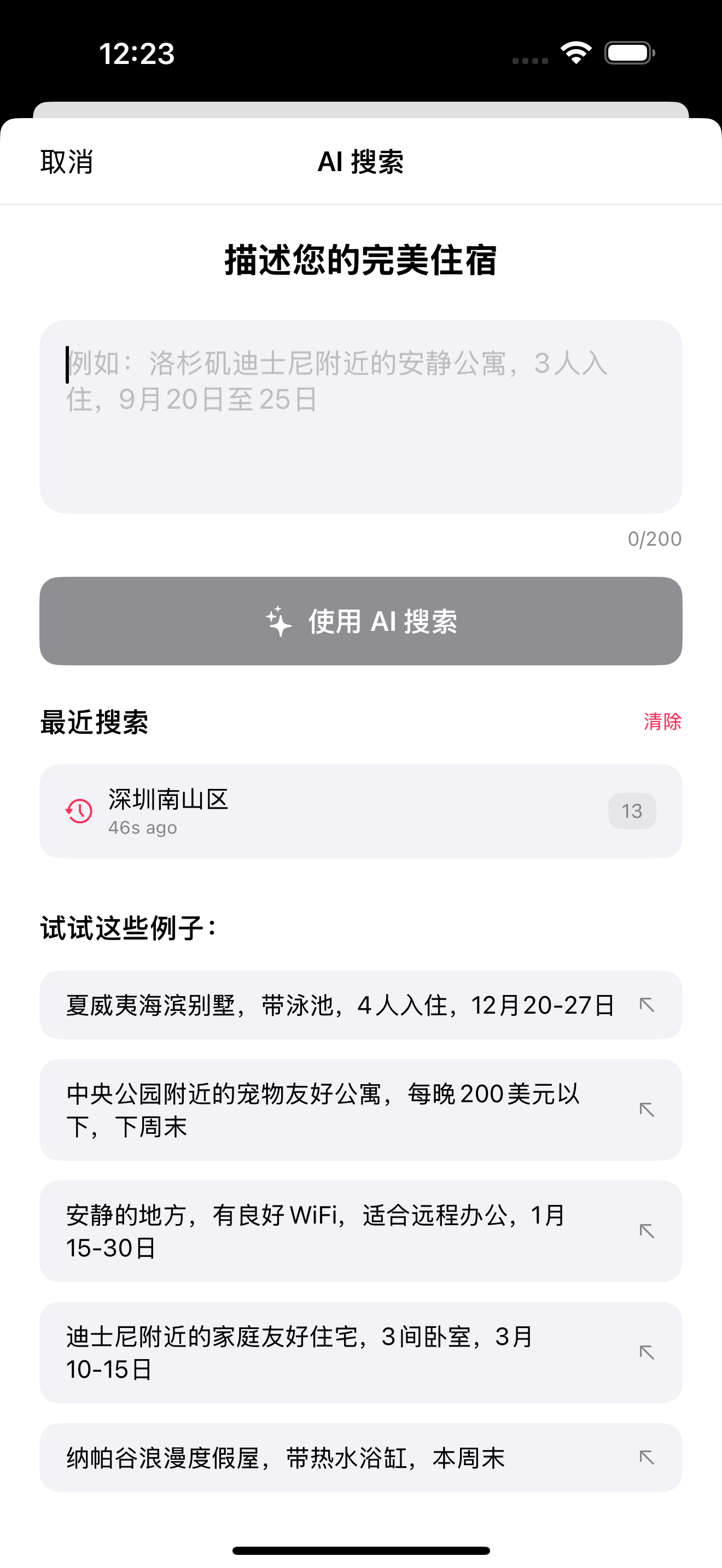
Task: Choose the 中央公园附近的宠物友好公寓 example
Action: coord(360,1110)
